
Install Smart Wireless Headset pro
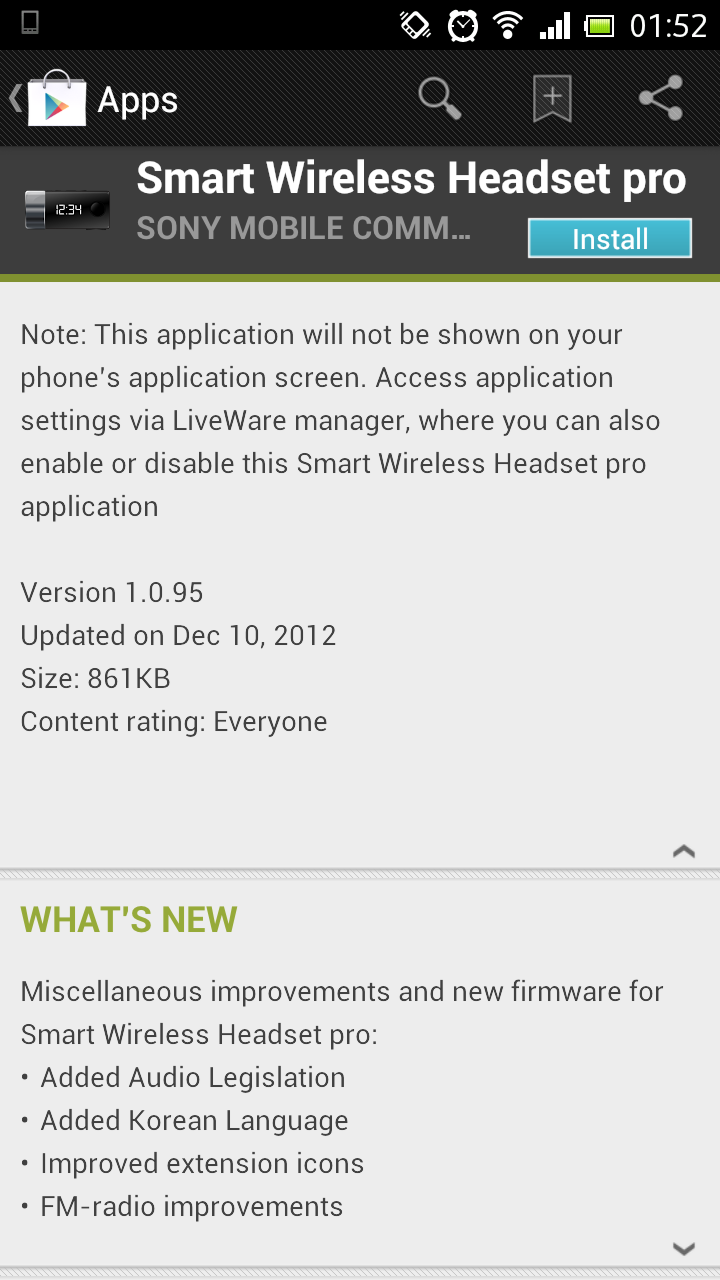(x=610, y=239)
